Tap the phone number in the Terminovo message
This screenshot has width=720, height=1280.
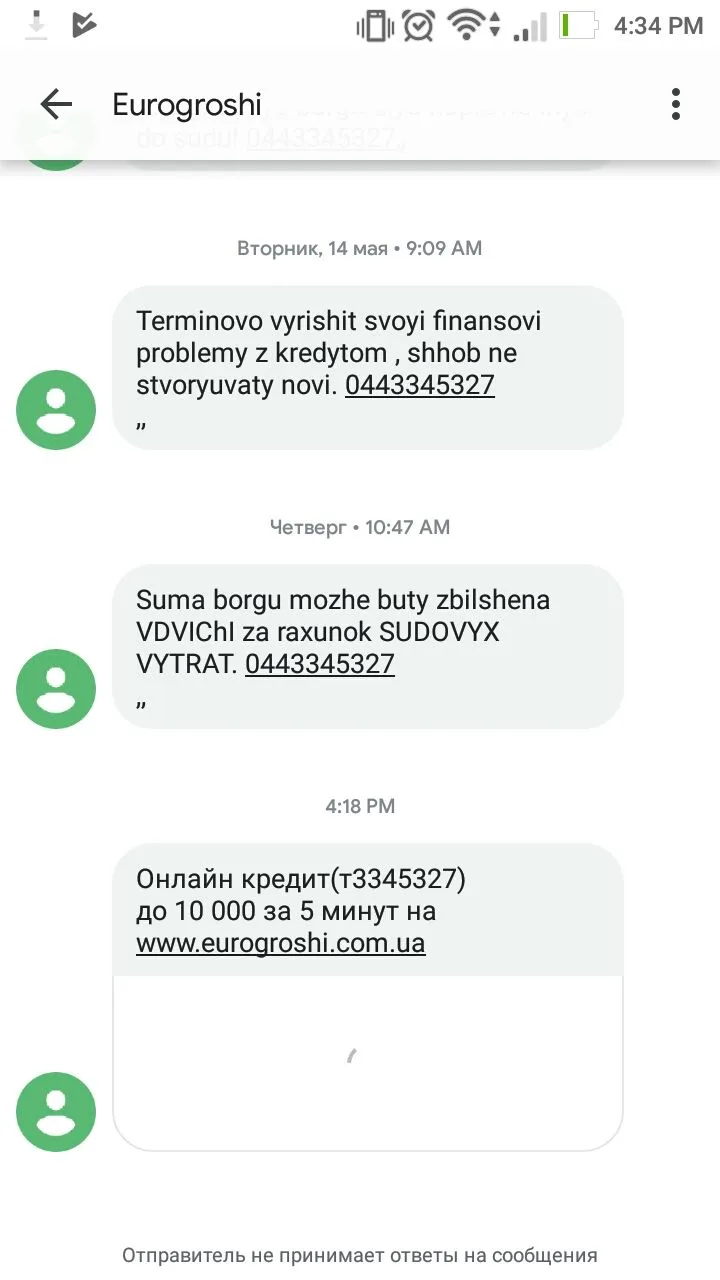[x=420, y=385]
